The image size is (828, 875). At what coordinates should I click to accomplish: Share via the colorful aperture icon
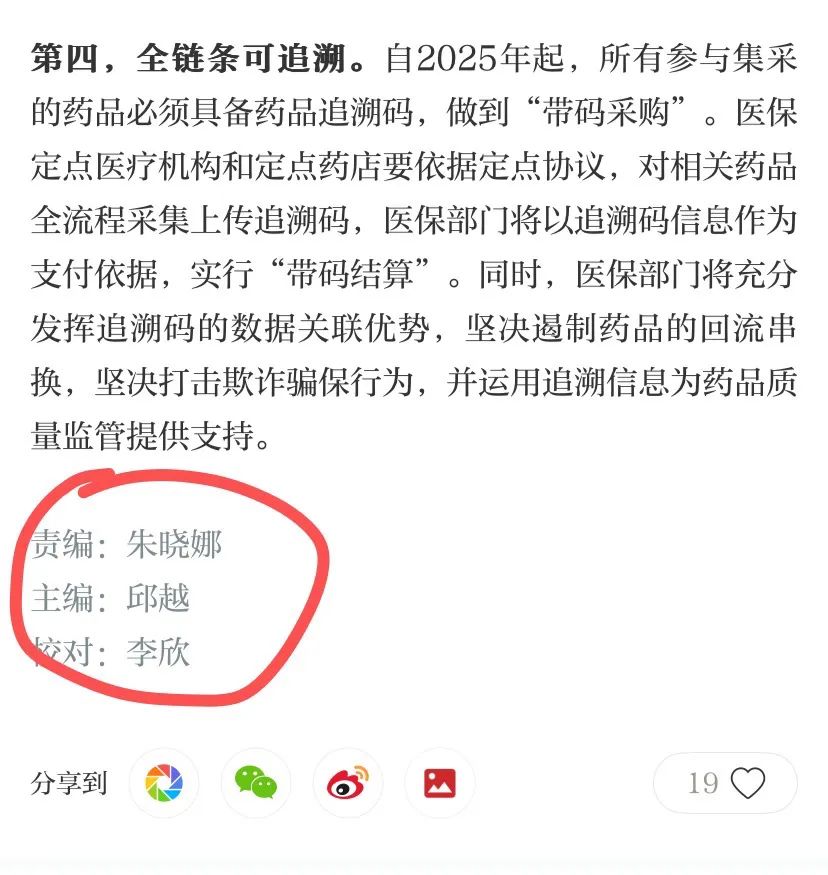164,782
